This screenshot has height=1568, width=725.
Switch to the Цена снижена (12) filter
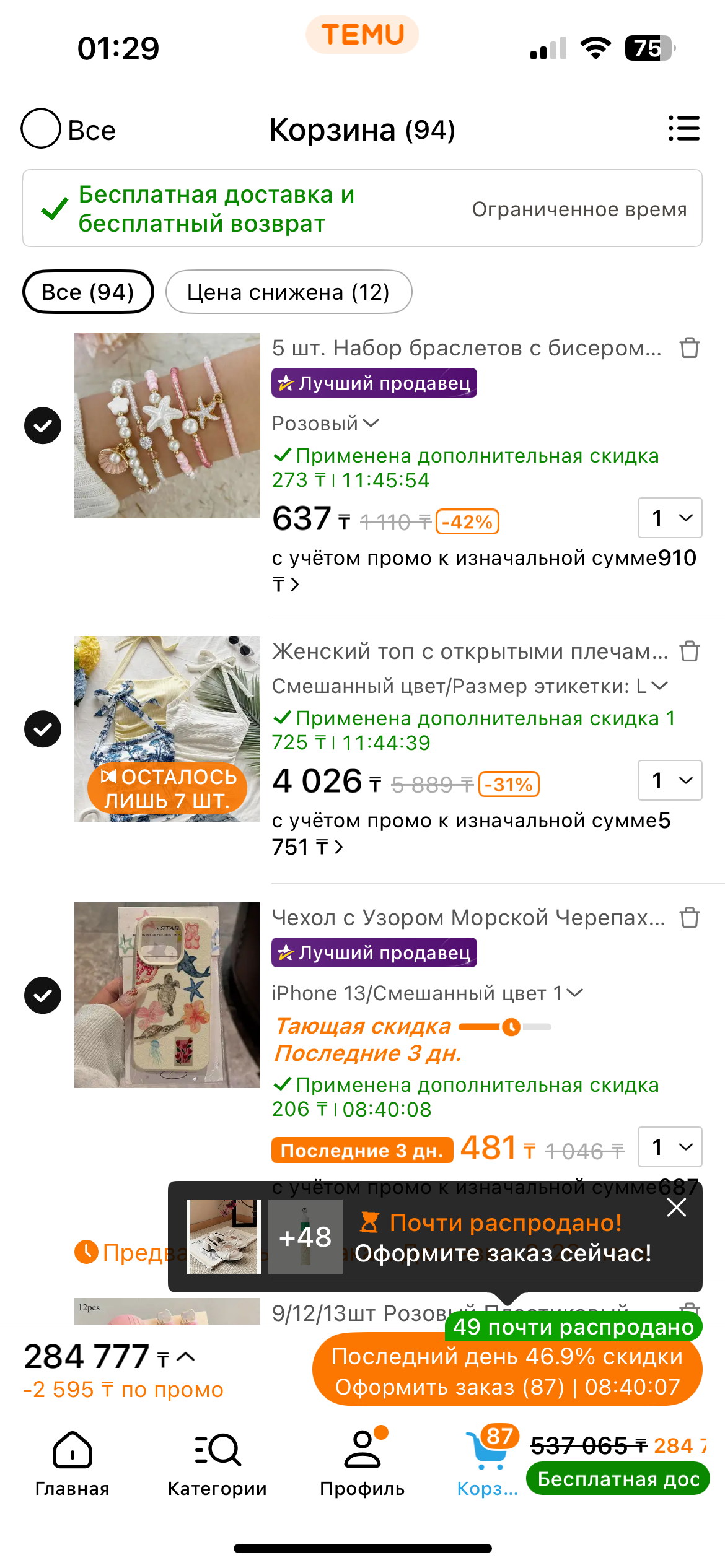pos(288,291)
